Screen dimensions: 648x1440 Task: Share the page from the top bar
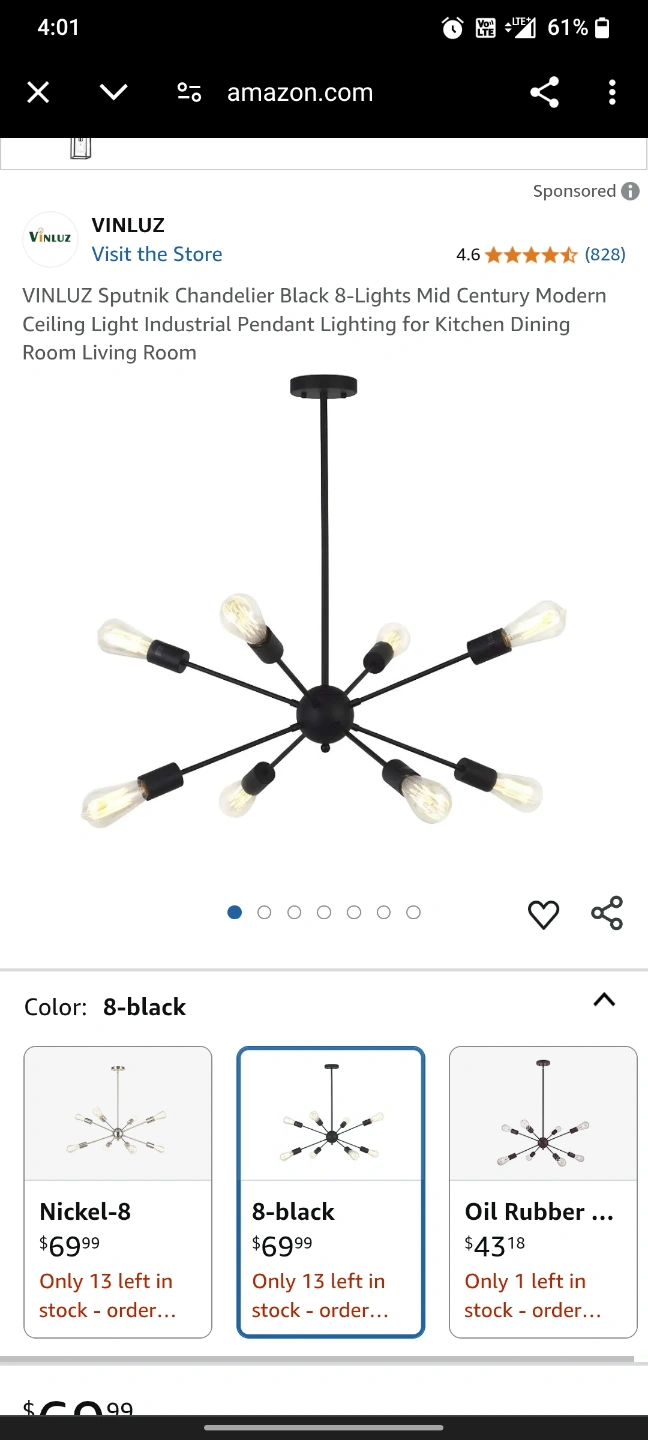(544, 93)
